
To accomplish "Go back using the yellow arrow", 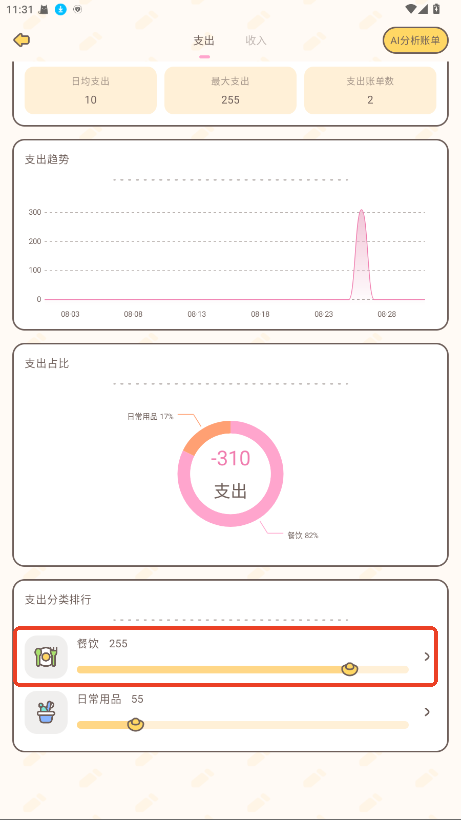I will coord(21,40).
